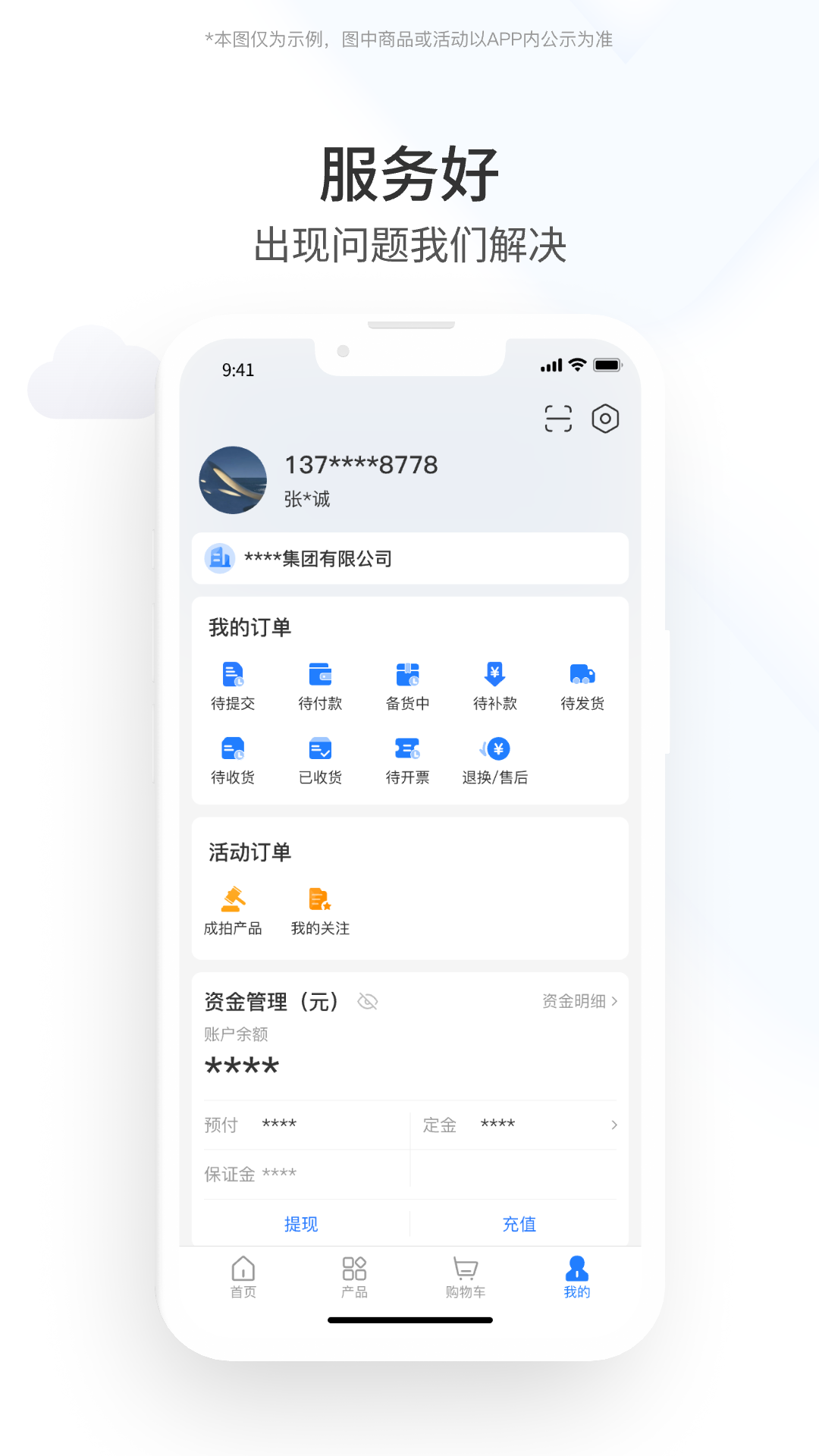This screenshot has height=1456, width=819.
Task: Toggle balance visibility eye icon
Action: click(x=369, y=1001)
